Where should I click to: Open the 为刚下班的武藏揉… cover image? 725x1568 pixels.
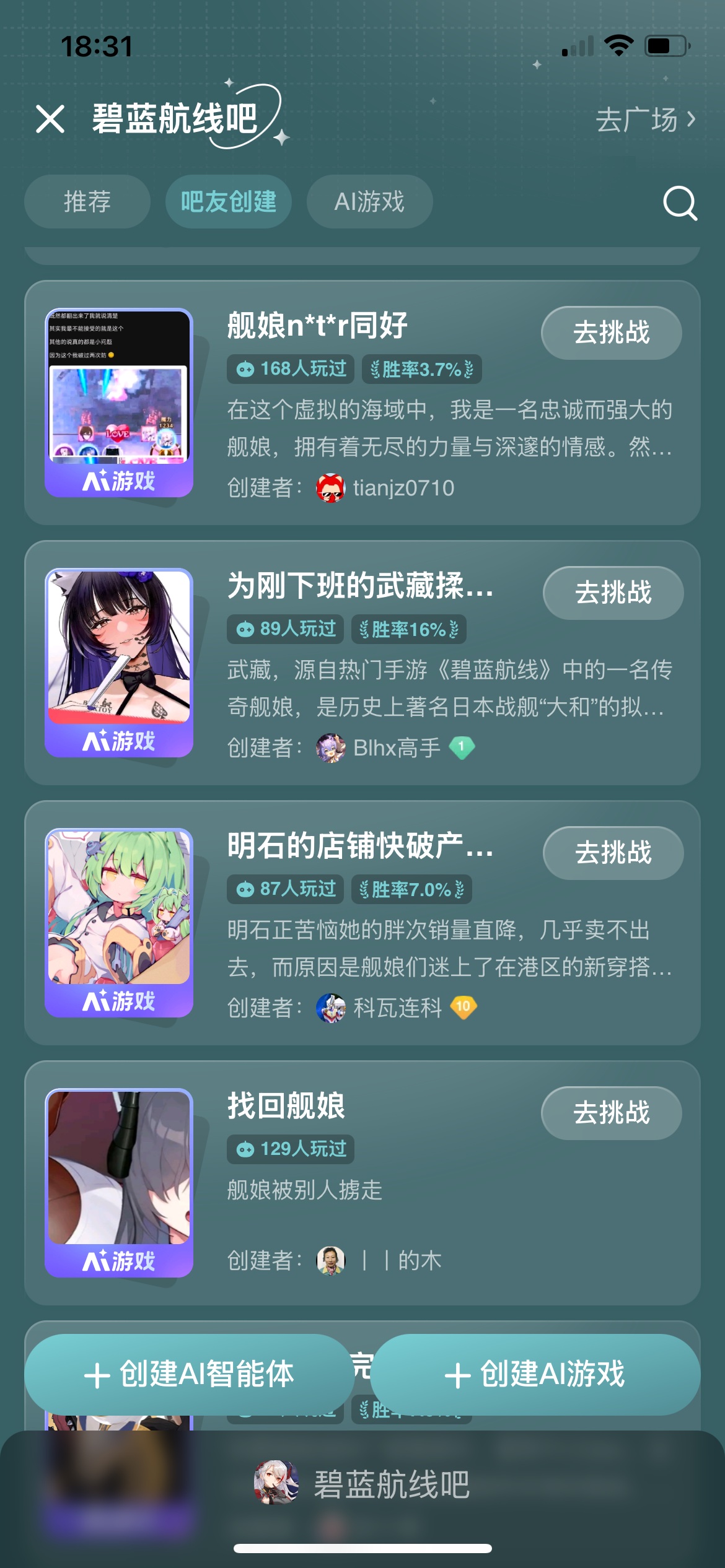tap(119, 663)
